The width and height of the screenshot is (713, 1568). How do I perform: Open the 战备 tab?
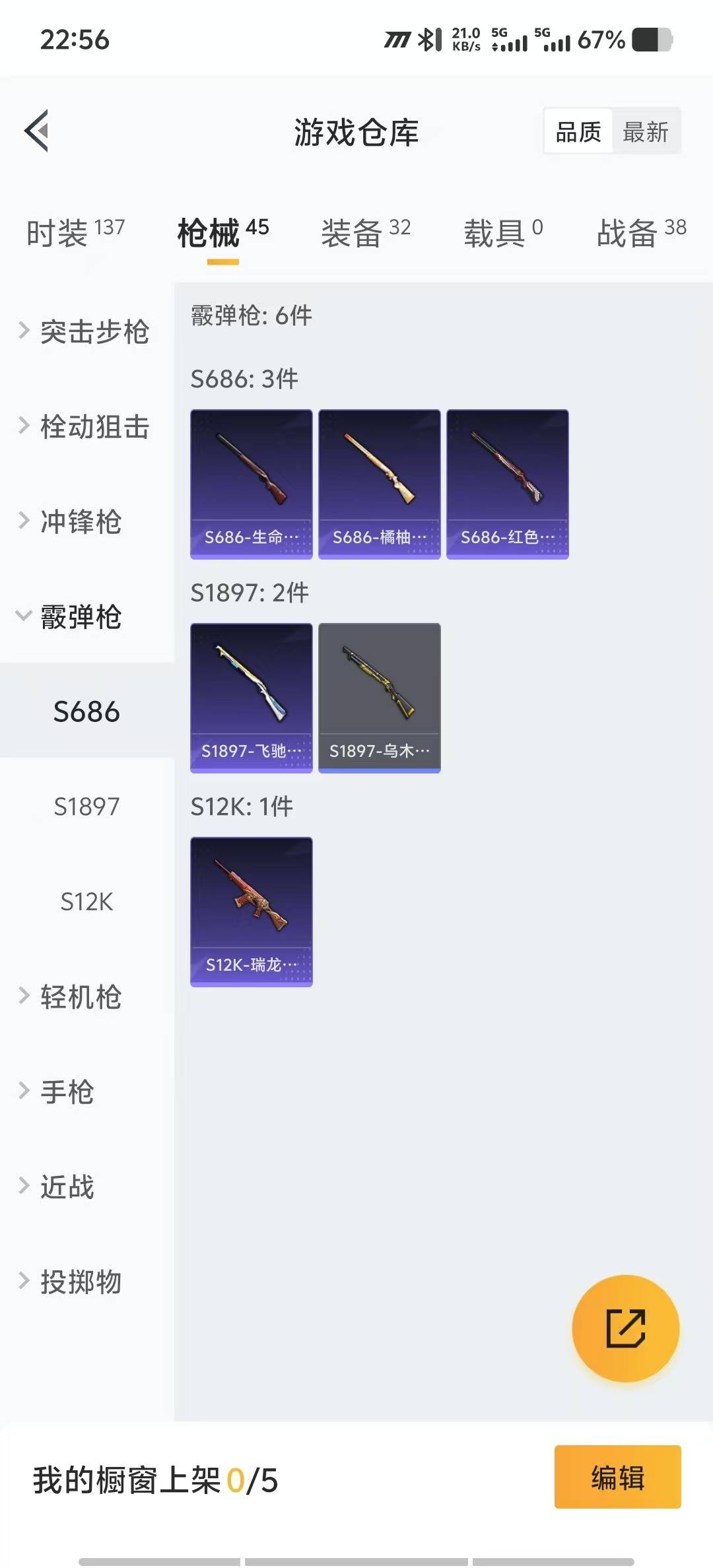641,233
